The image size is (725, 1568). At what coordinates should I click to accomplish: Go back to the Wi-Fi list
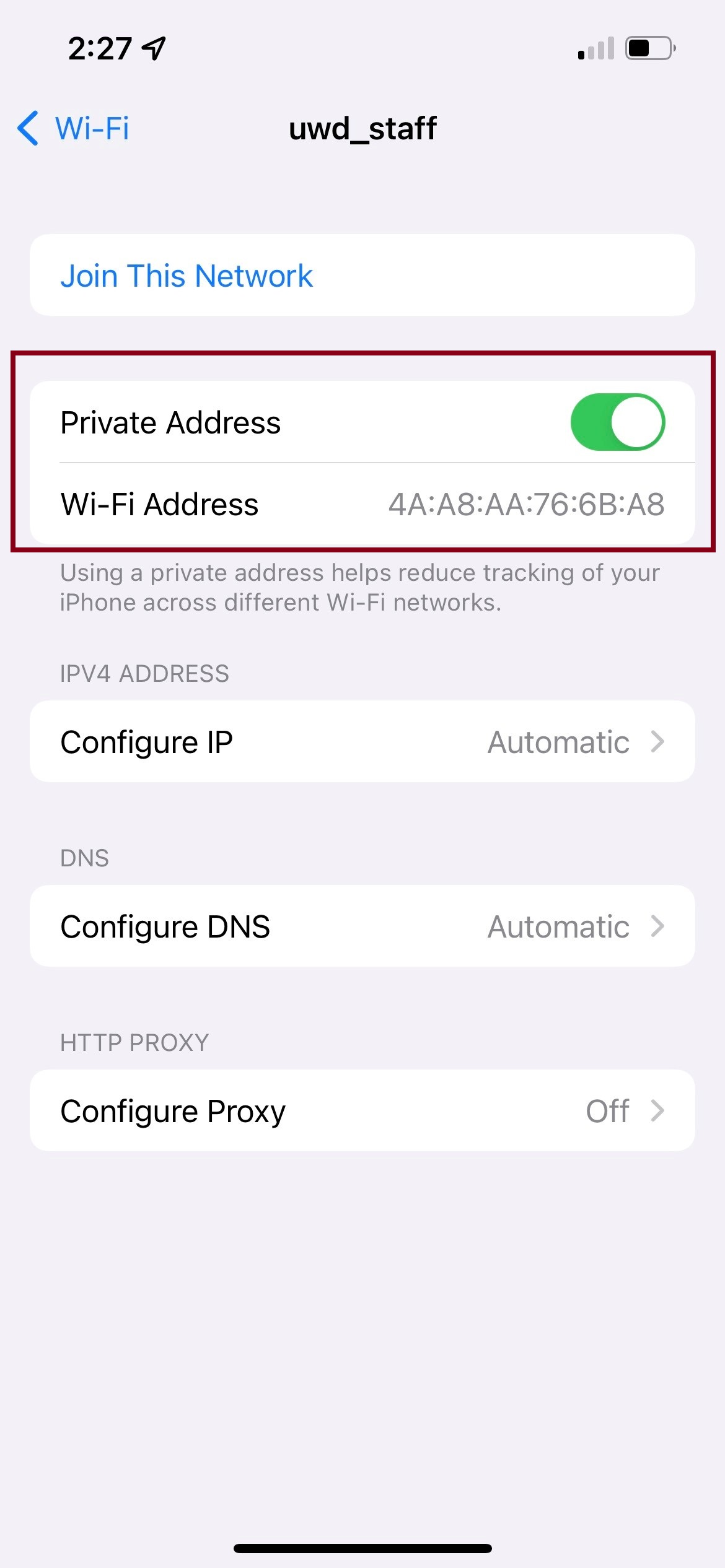tap(73, 128)
